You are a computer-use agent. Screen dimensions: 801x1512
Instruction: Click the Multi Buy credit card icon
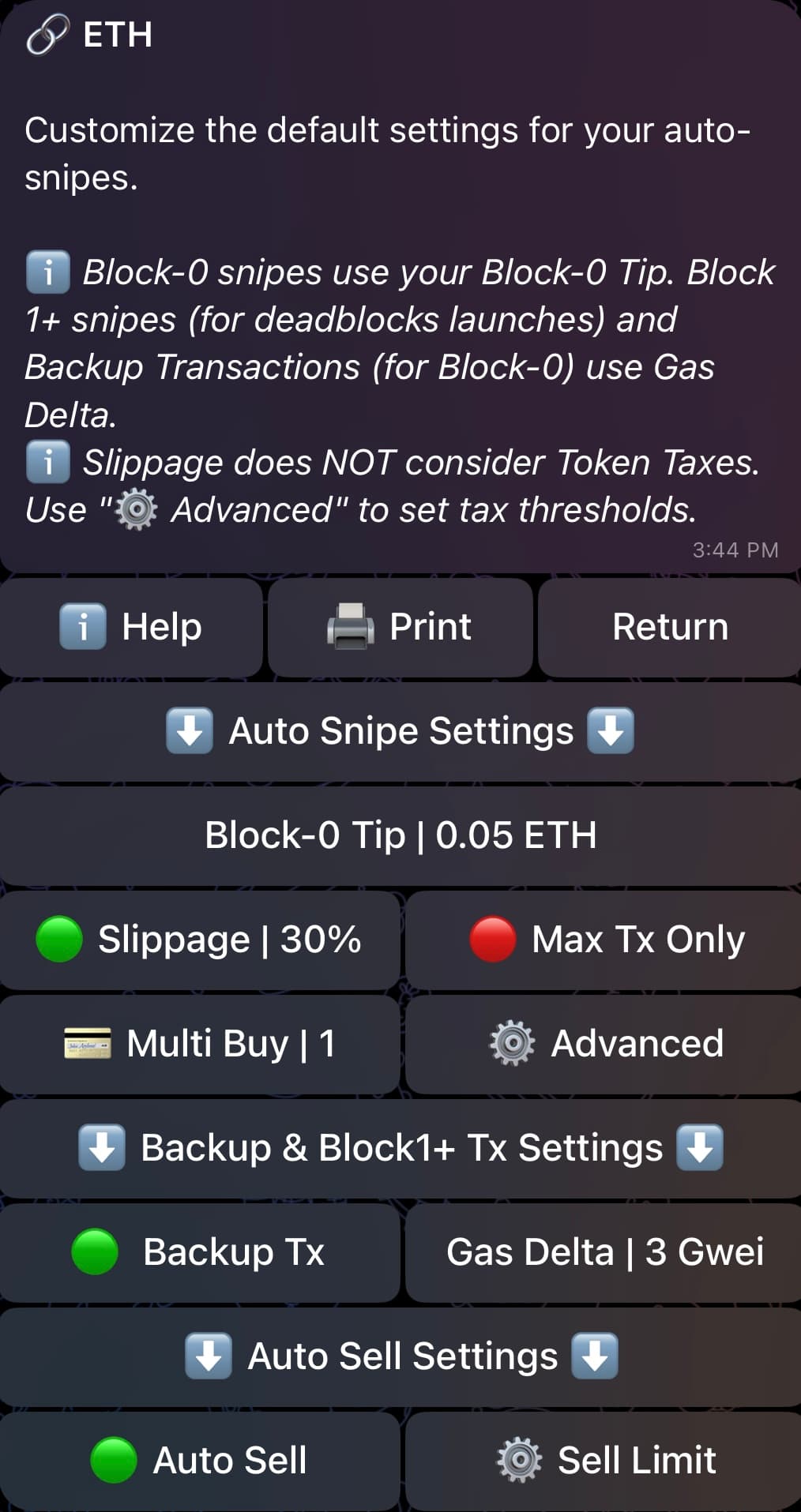point(87,1042)
